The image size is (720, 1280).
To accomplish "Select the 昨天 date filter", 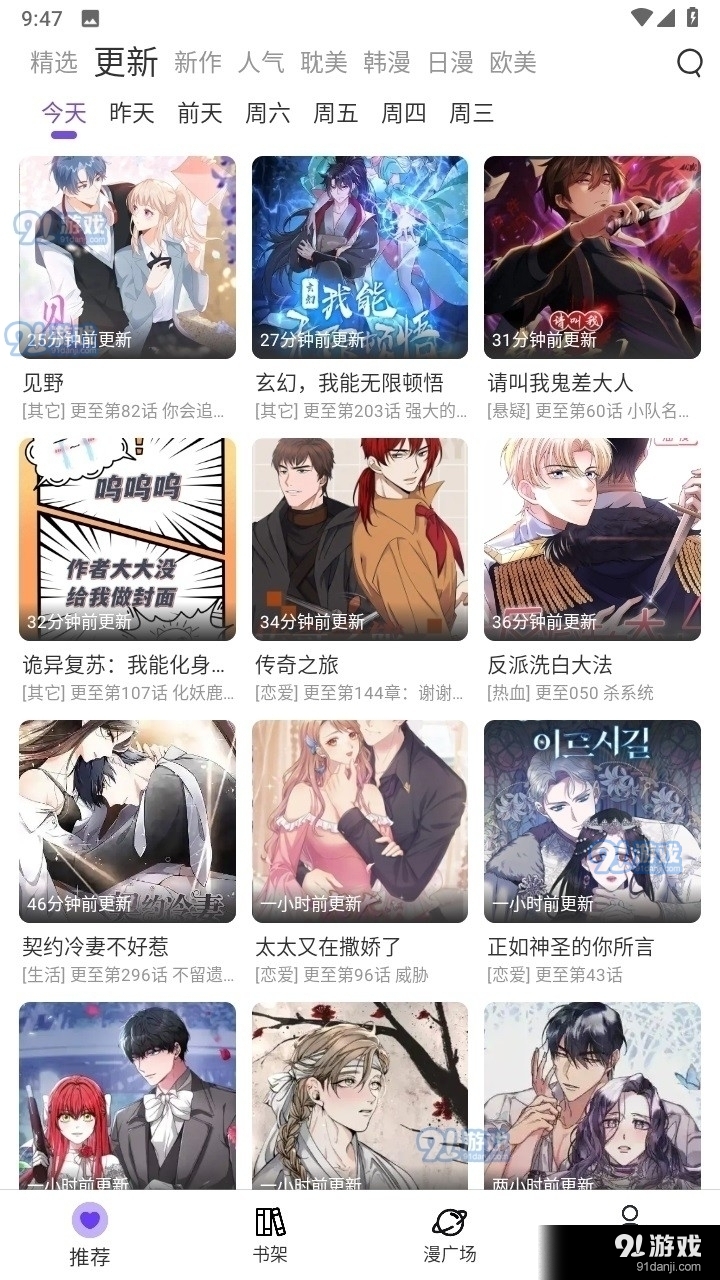I will [131, 113].
